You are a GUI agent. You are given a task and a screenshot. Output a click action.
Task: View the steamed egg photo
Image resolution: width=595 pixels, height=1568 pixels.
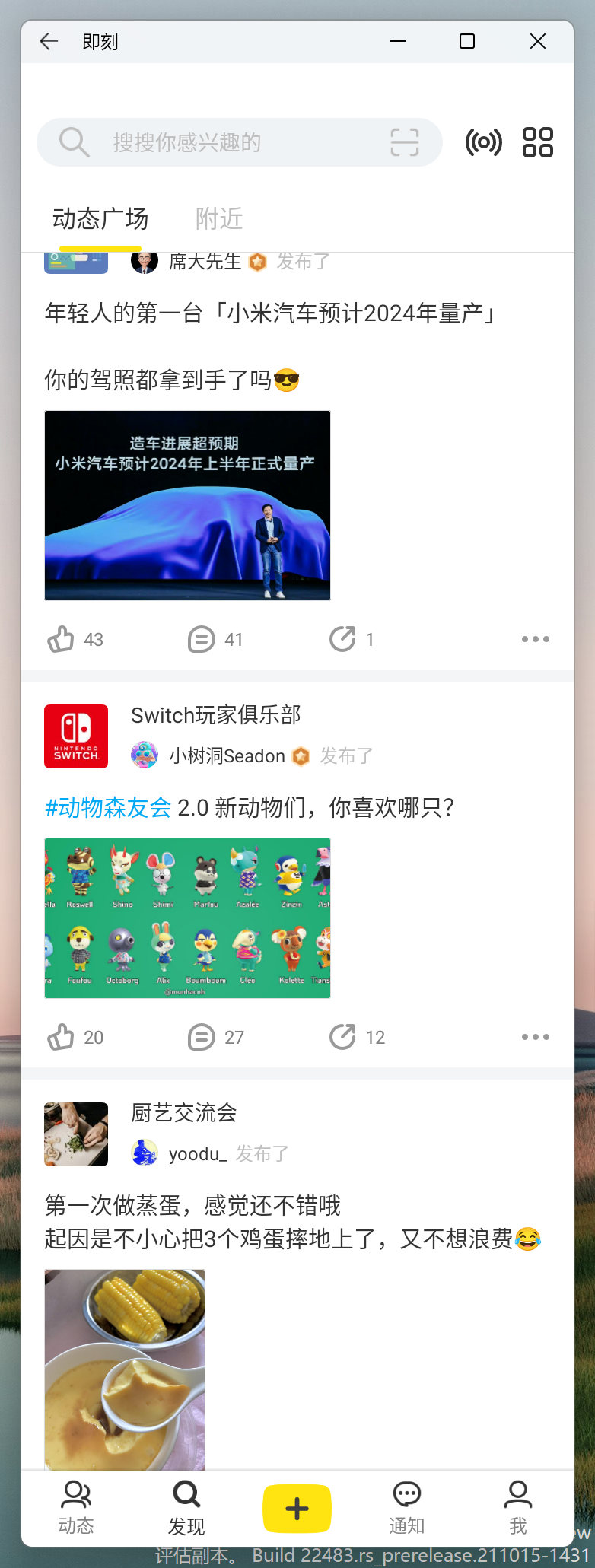pos(125,1369)
